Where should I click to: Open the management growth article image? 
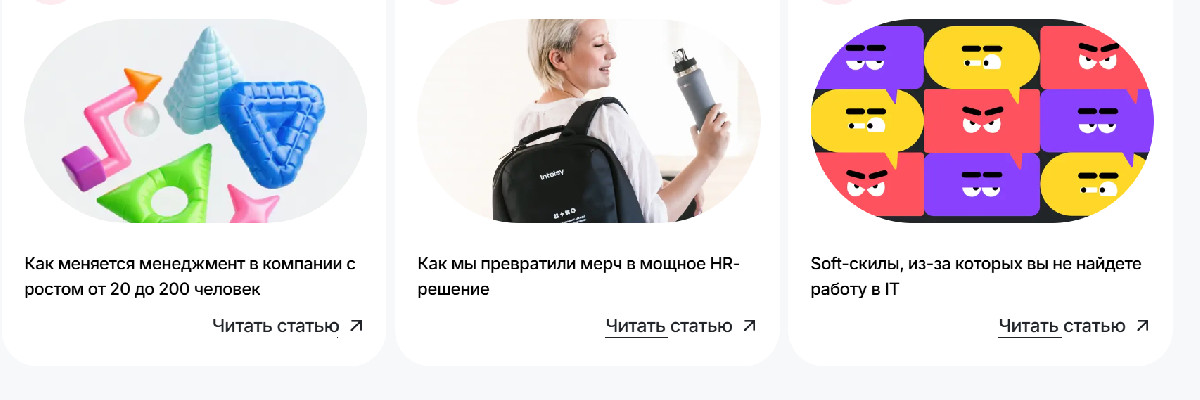[195, 120]
